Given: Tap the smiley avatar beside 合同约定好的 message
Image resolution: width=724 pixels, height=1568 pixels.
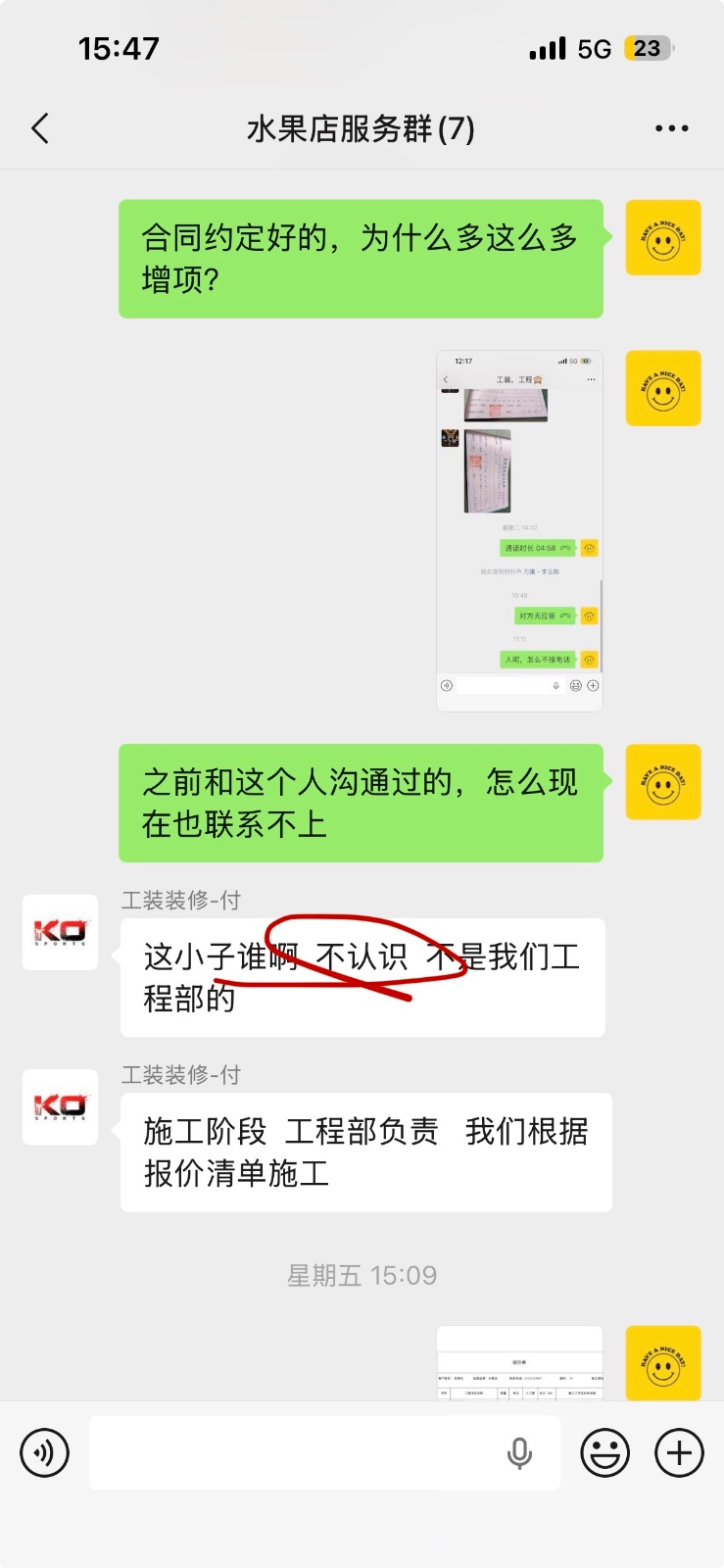Looking at the screenshot, I should [663, 238].
